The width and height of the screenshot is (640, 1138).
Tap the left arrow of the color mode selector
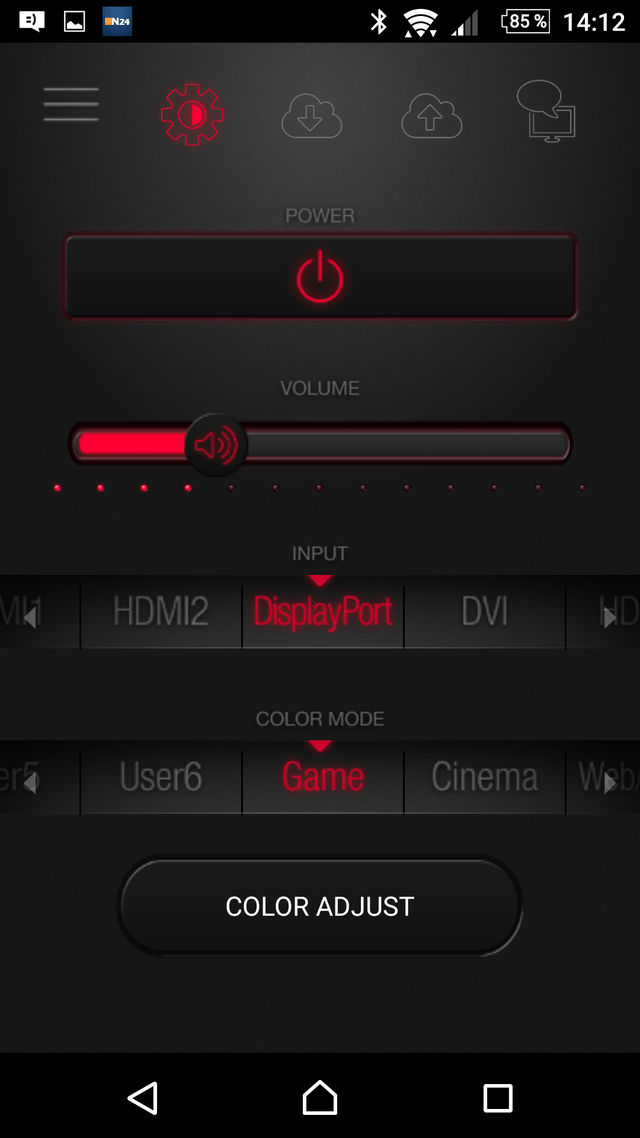pyautogui.click(x=29, y=782)
